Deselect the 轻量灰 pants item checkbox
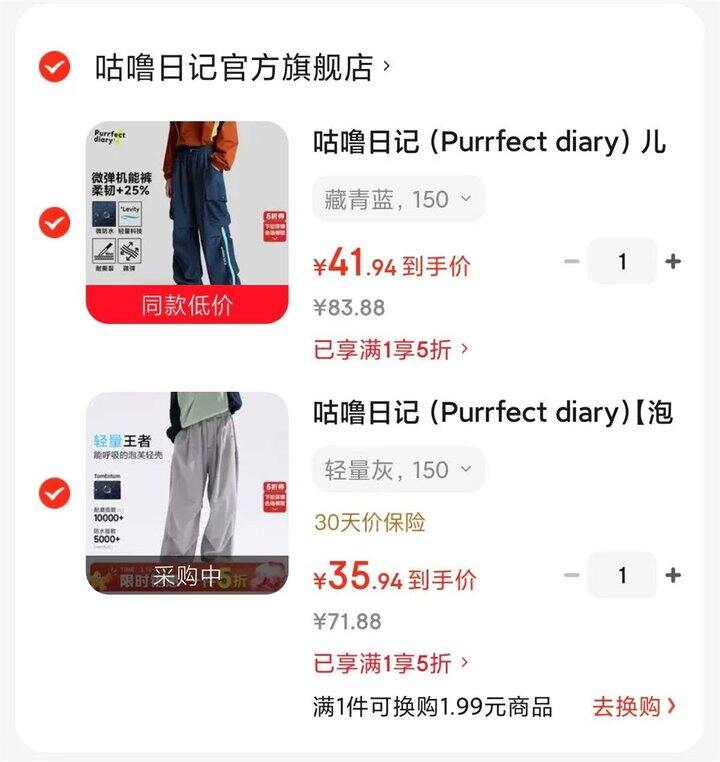The image size is (720, 762). tap(54, 493)
